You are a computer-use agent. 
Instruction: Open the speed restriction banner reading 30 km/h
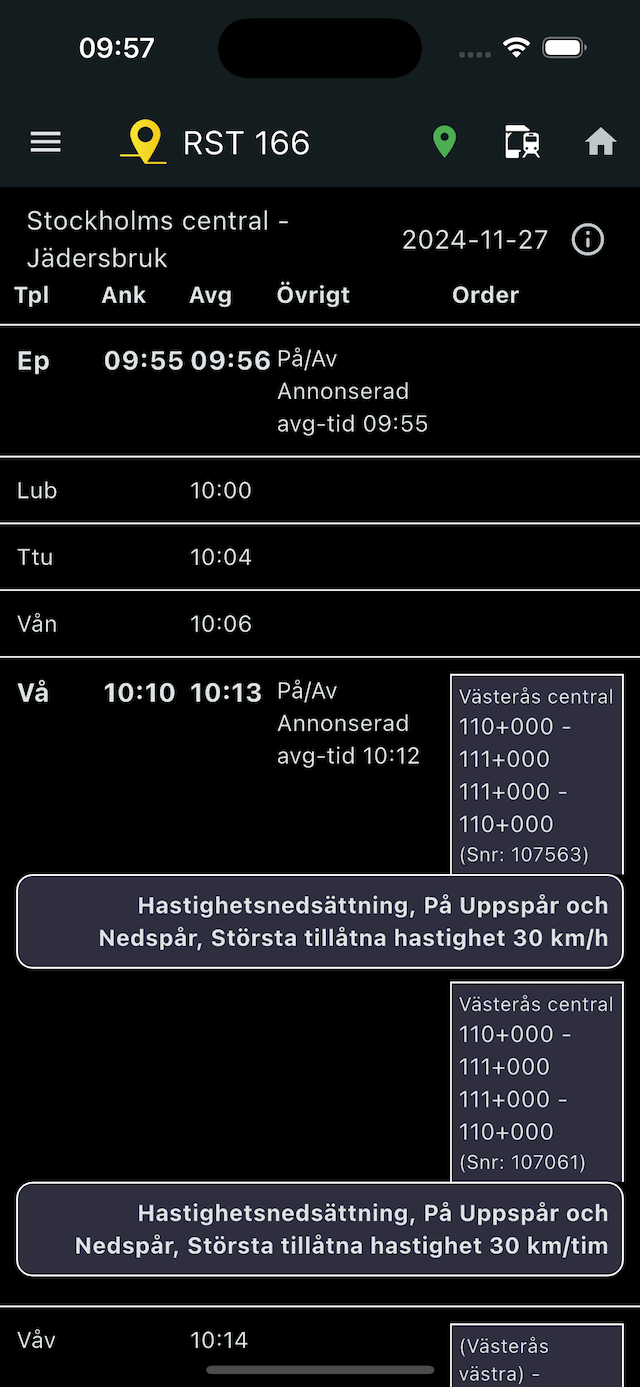(320, 922)
